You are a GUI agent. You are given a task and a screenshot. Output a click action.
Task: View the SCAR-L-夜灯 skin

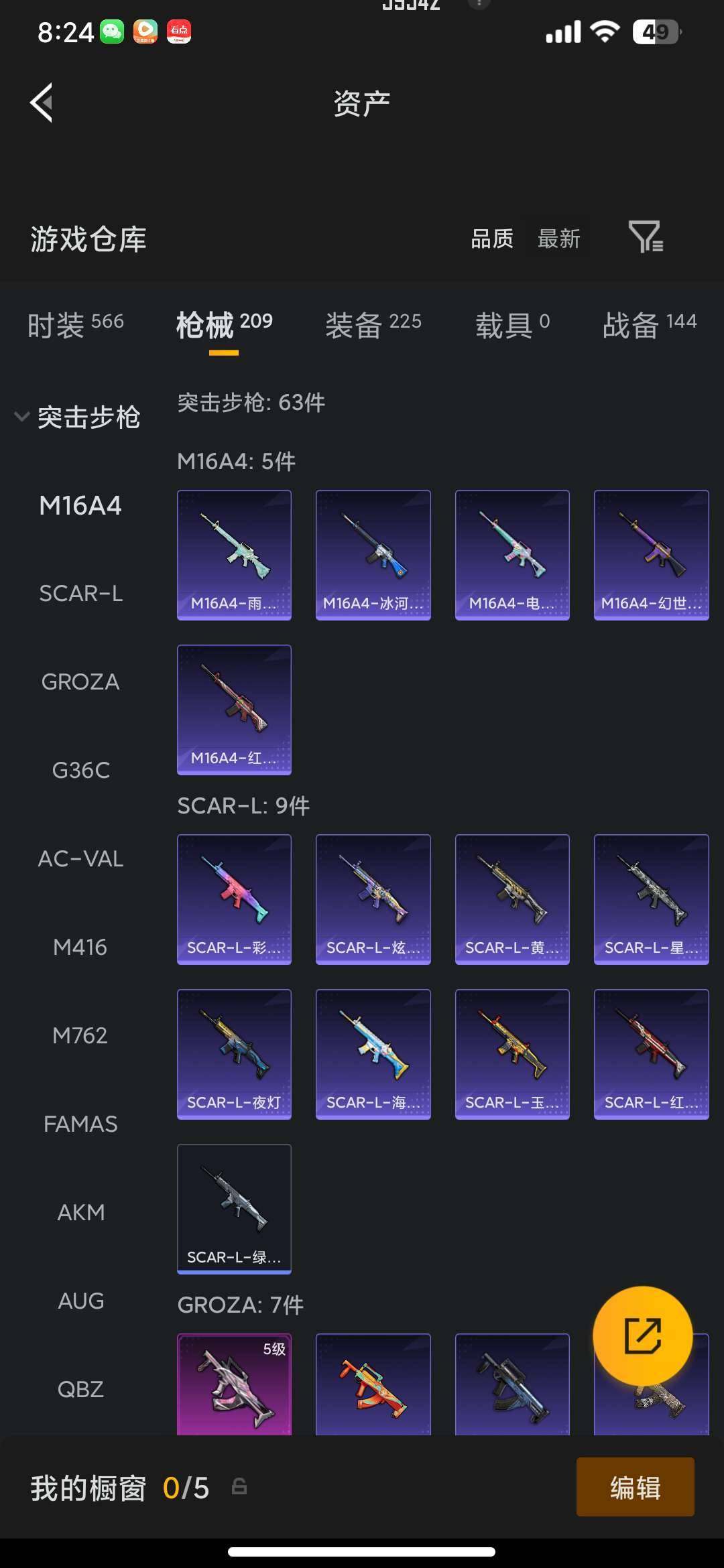tap(234, 1053)
